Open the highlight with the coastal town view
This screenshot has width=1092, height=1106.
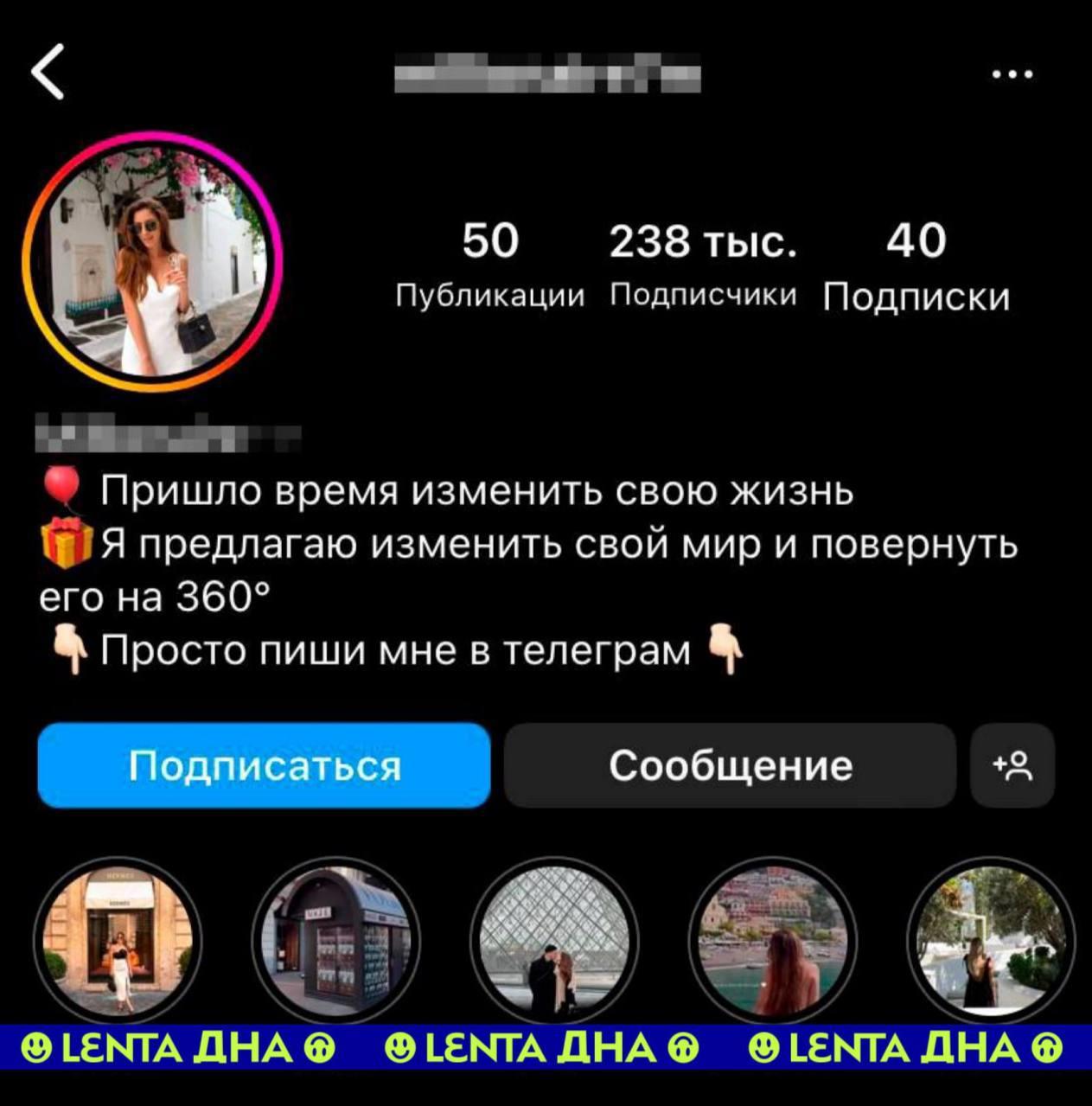pyautogui.click(x=773, y=941)
